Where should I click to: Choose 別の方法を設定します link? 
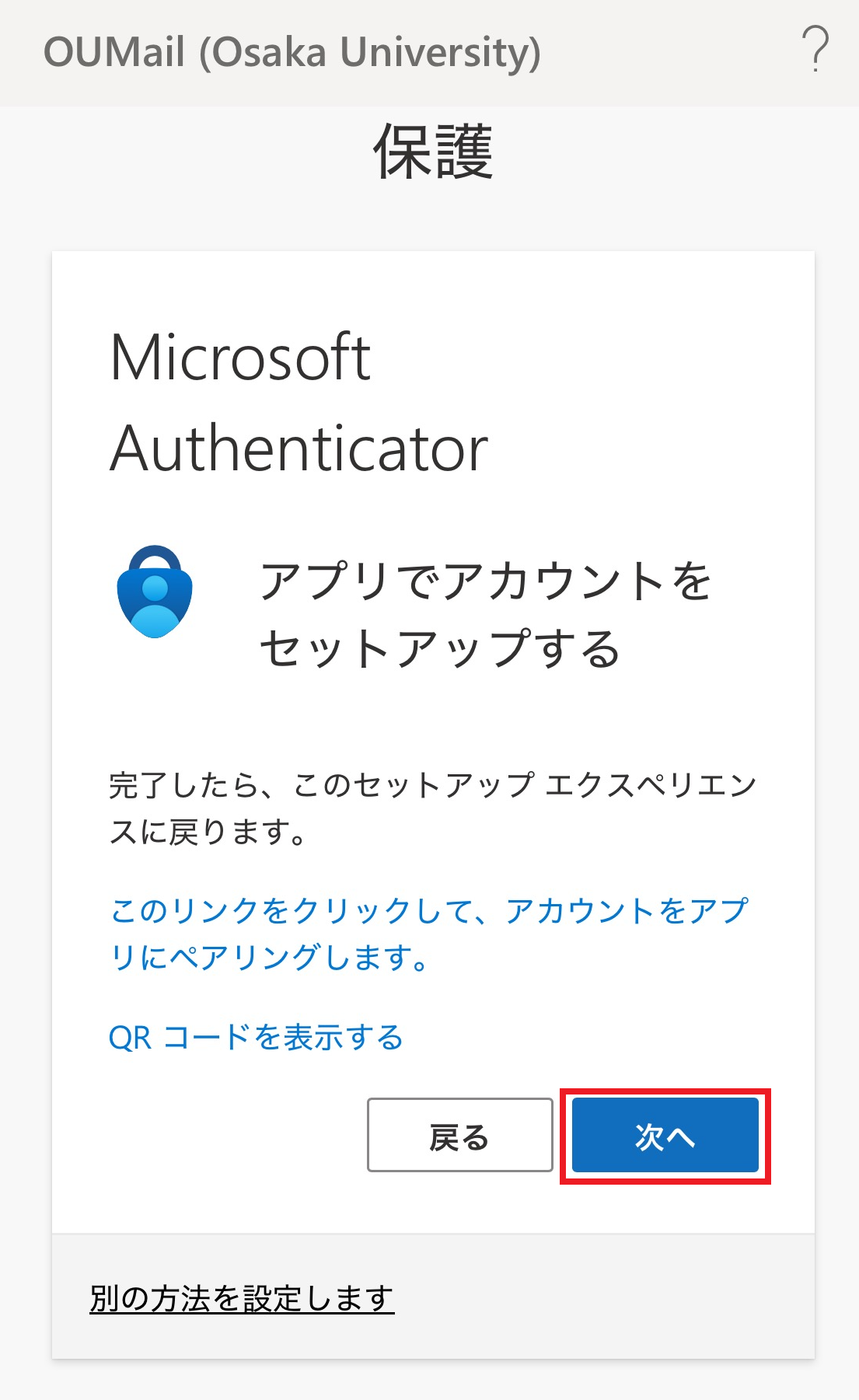(x=242, y=1298)
